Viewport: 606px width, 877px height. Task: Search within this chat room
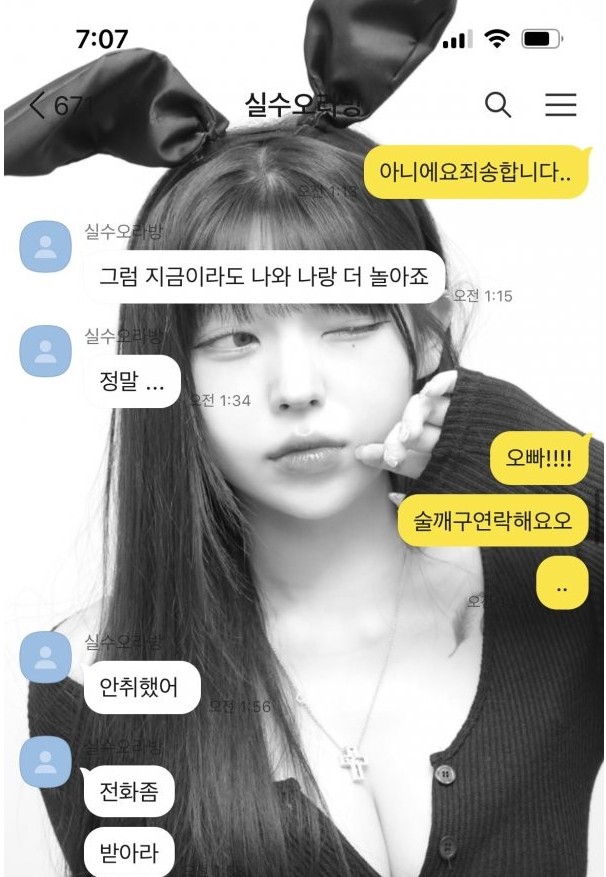point(498,104)
